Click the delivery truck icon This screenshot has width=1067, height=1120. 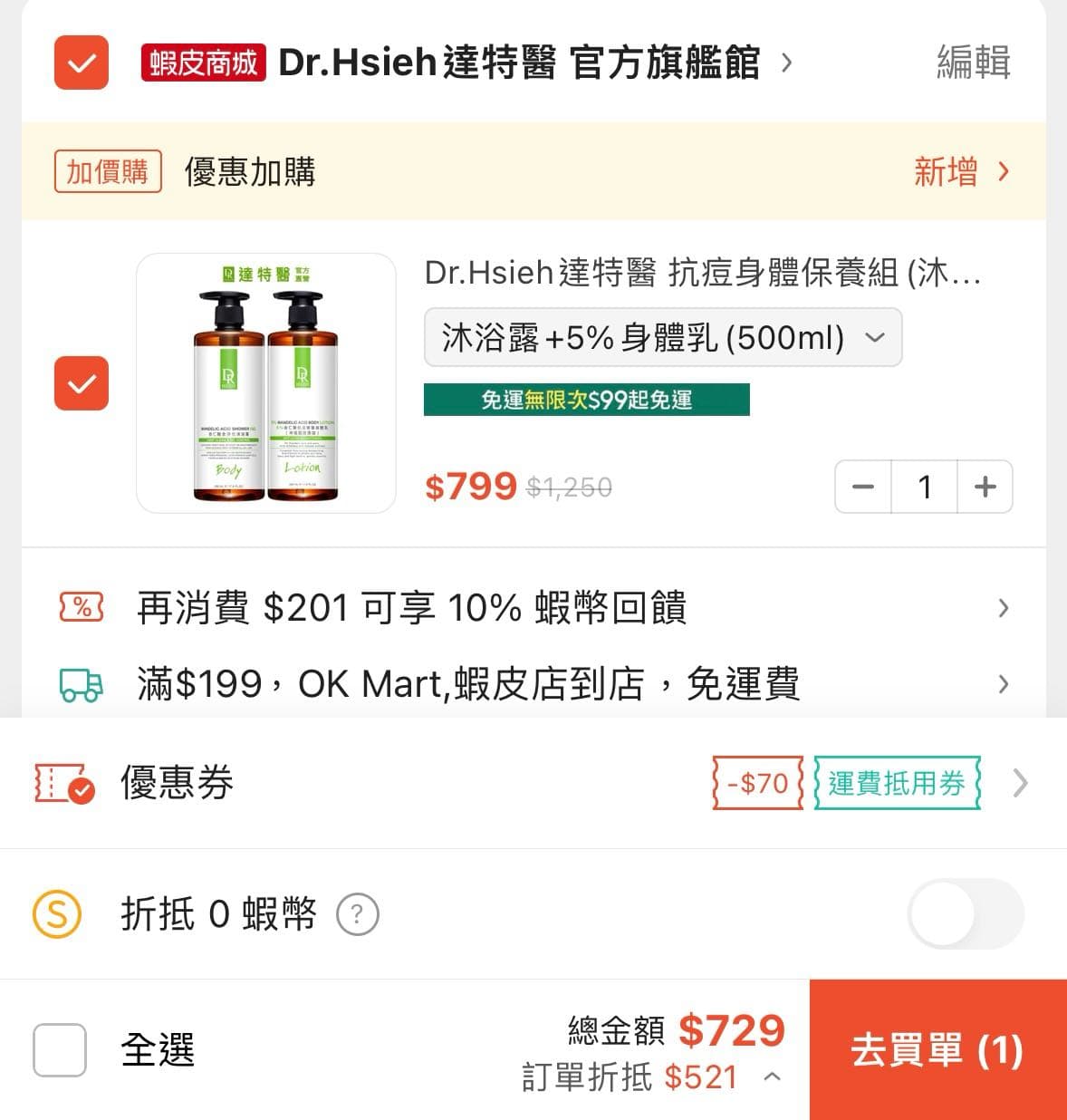(81, 683)
